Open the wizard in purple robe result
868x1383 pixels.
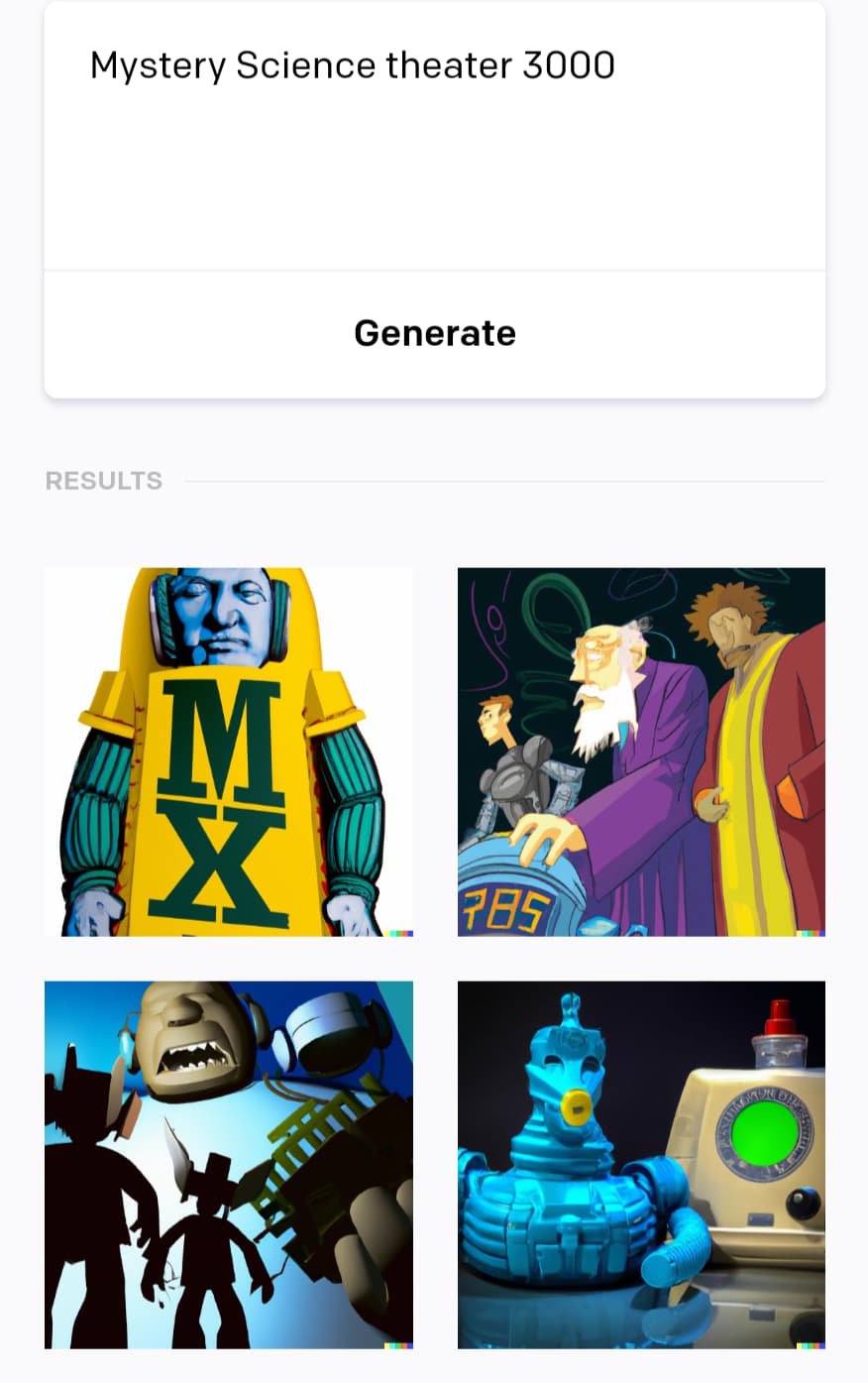pyautogui.click(x=641, y=751)
